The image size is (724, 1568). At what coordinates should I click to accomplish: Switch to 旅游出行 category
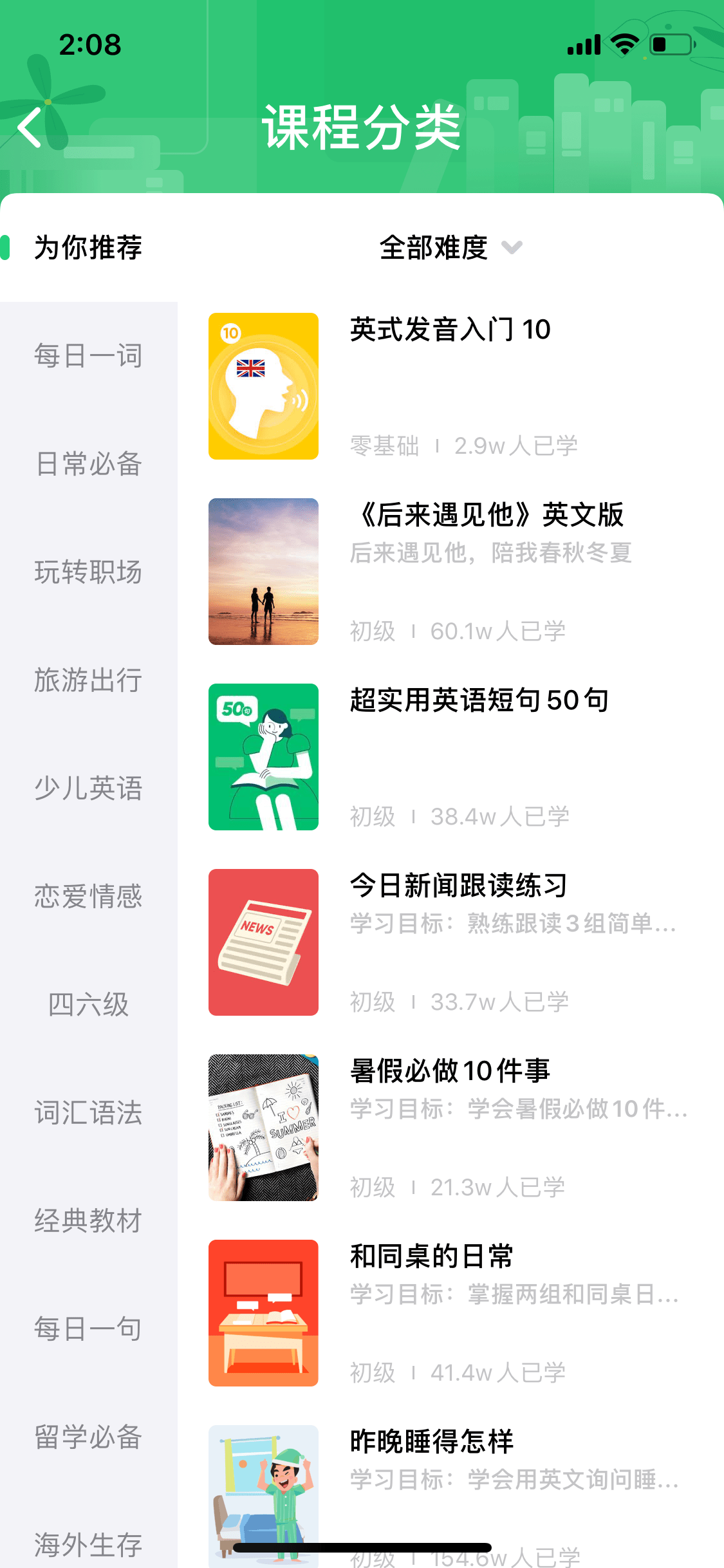88,680
